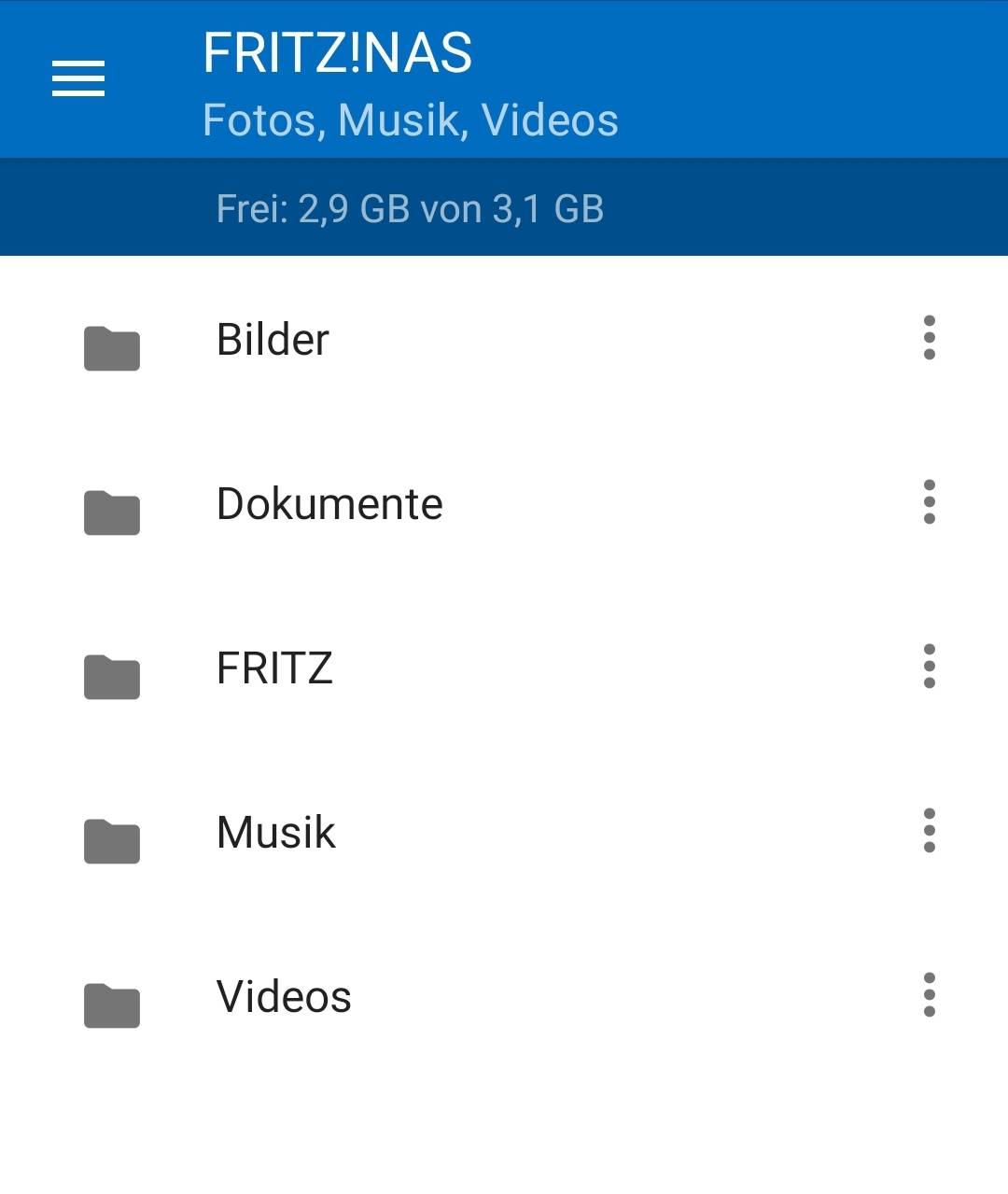Open the Bilder folder
The image size is (1008, 1194).
coord(273,340)
